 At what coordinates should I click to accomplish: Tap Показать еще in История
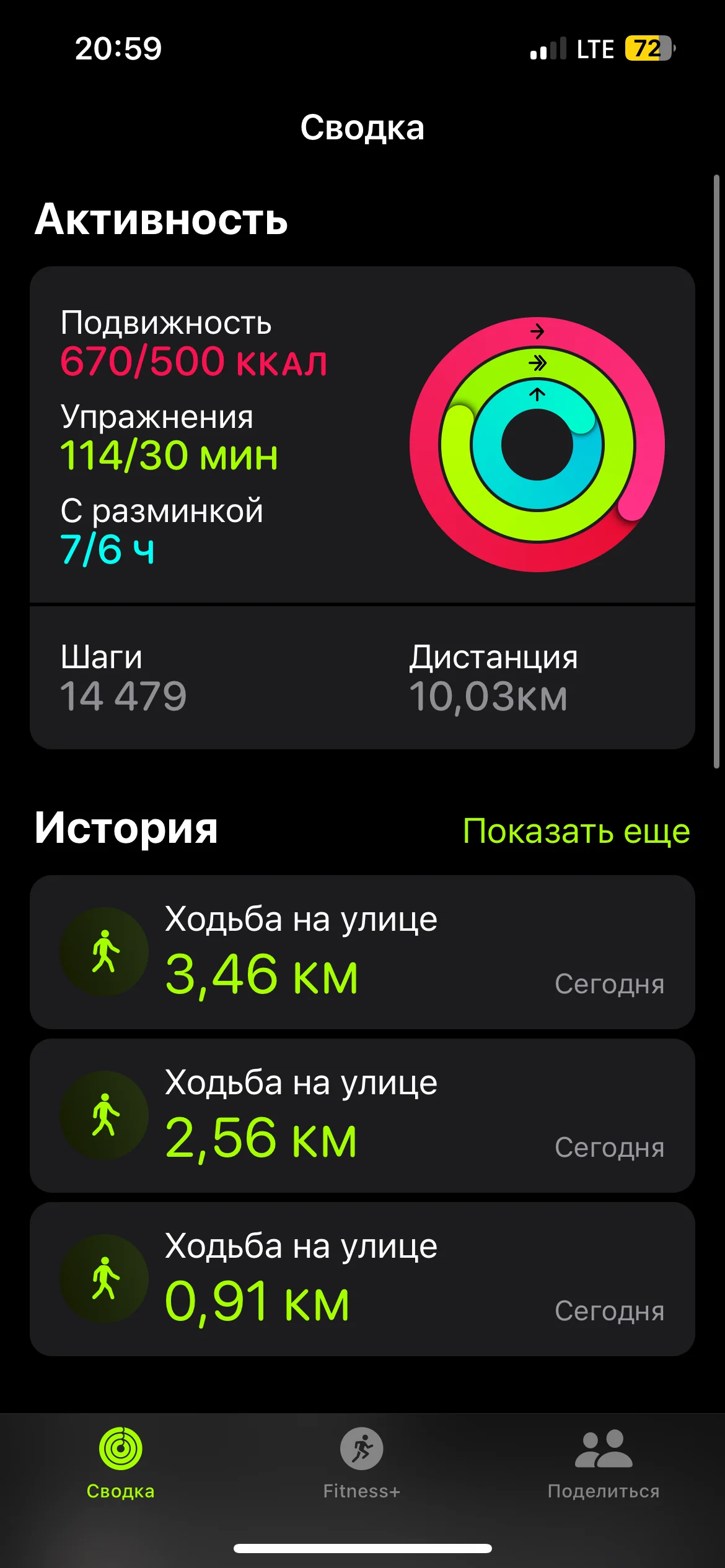point(576,831)
